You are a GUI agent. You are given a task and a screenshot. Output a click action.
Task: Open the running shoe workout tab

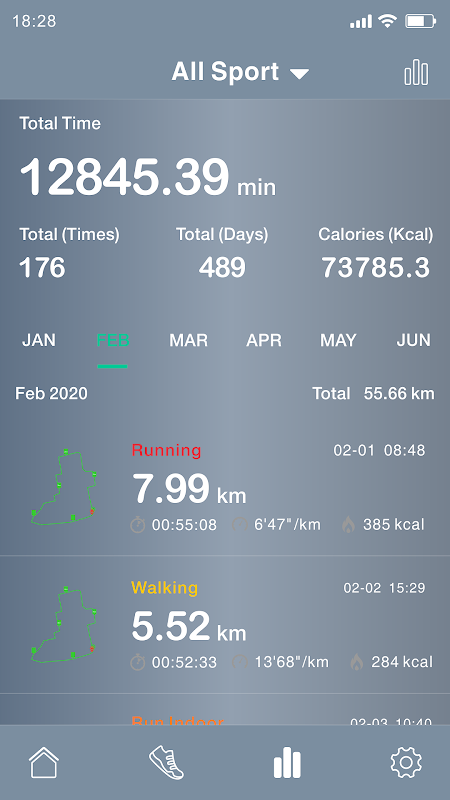click(x=166, y=763)
